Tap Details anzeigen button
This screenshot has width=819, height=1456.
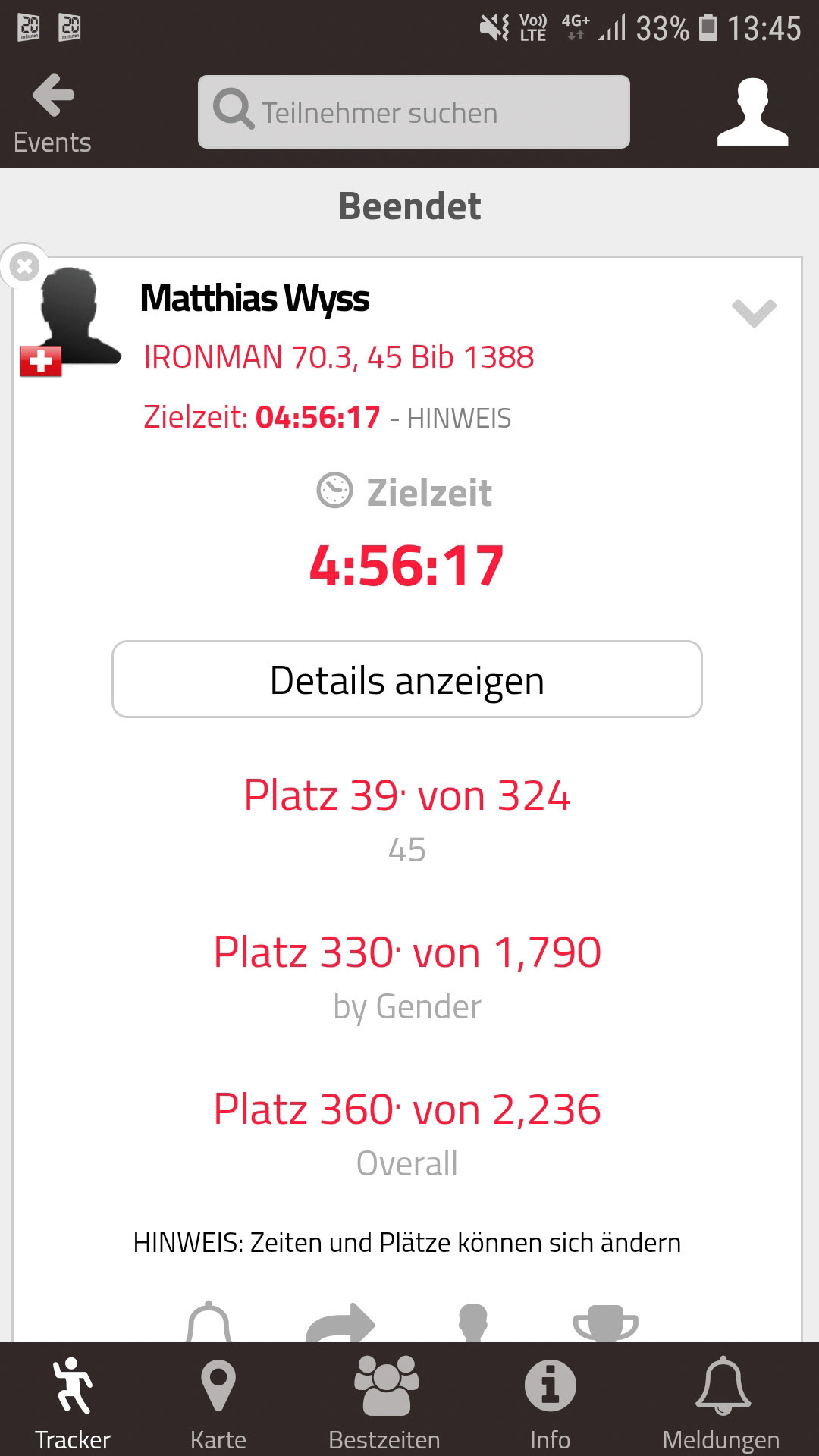407,679
